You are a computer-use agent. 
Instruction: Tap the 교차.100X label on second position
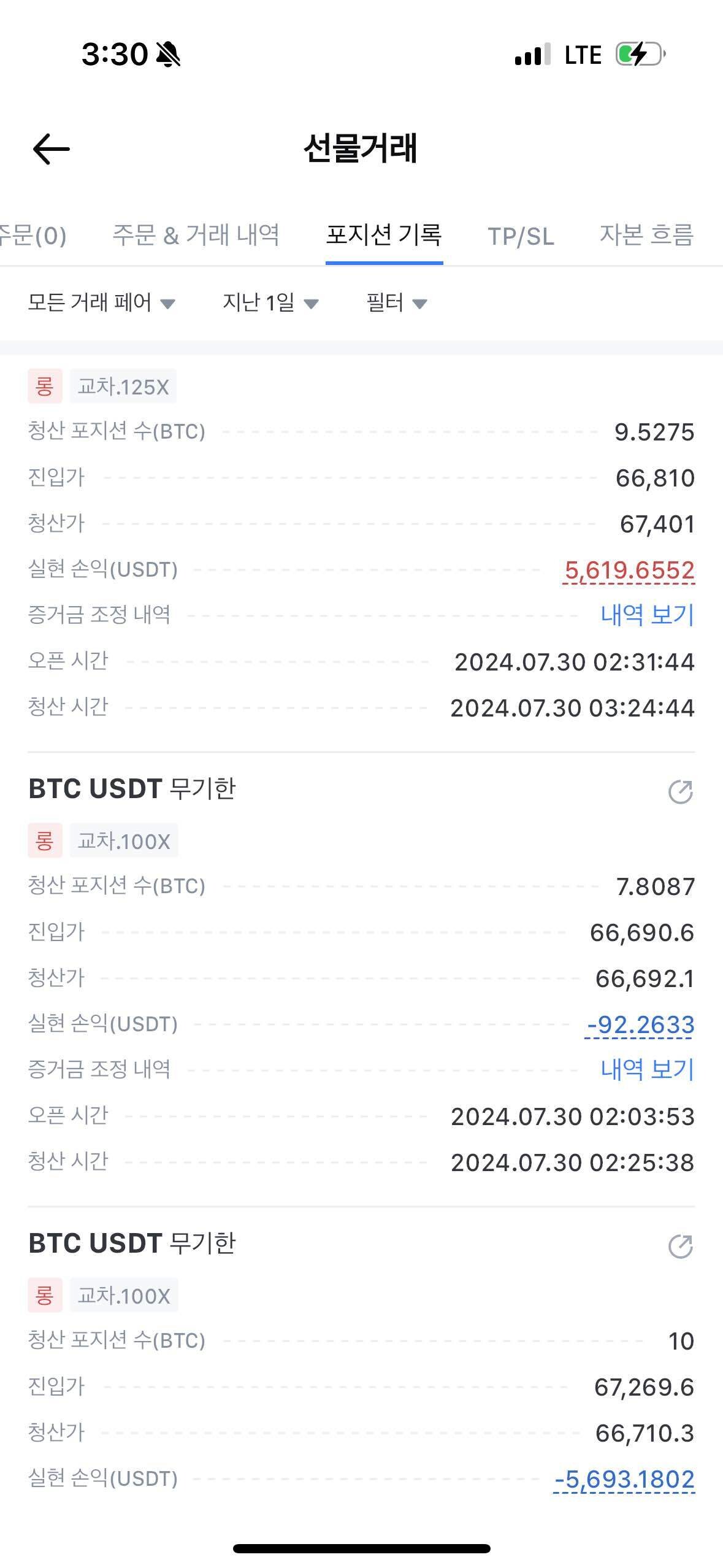(125, 840)
